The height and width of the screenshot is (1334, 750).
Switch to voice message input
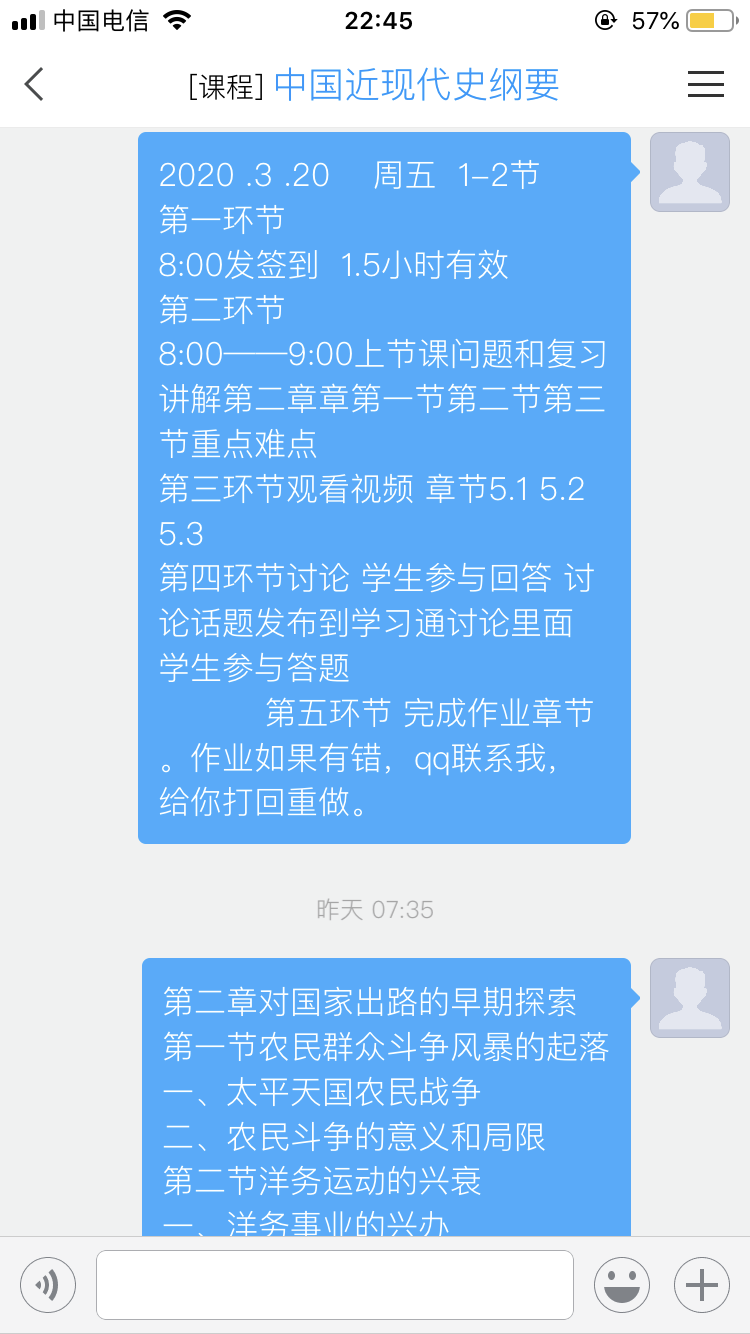click(x=48, y=1284)
